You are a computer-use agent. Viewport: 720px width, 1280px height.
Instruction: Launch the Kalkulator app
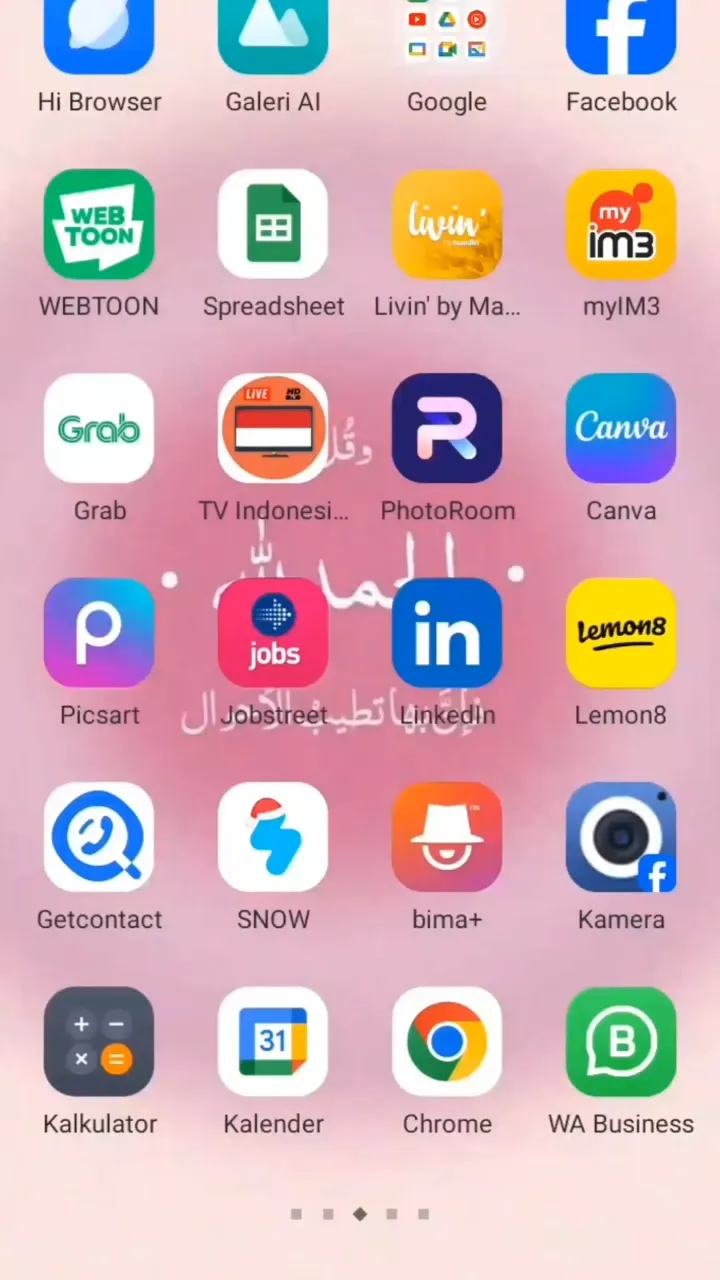click(99, 1042)
